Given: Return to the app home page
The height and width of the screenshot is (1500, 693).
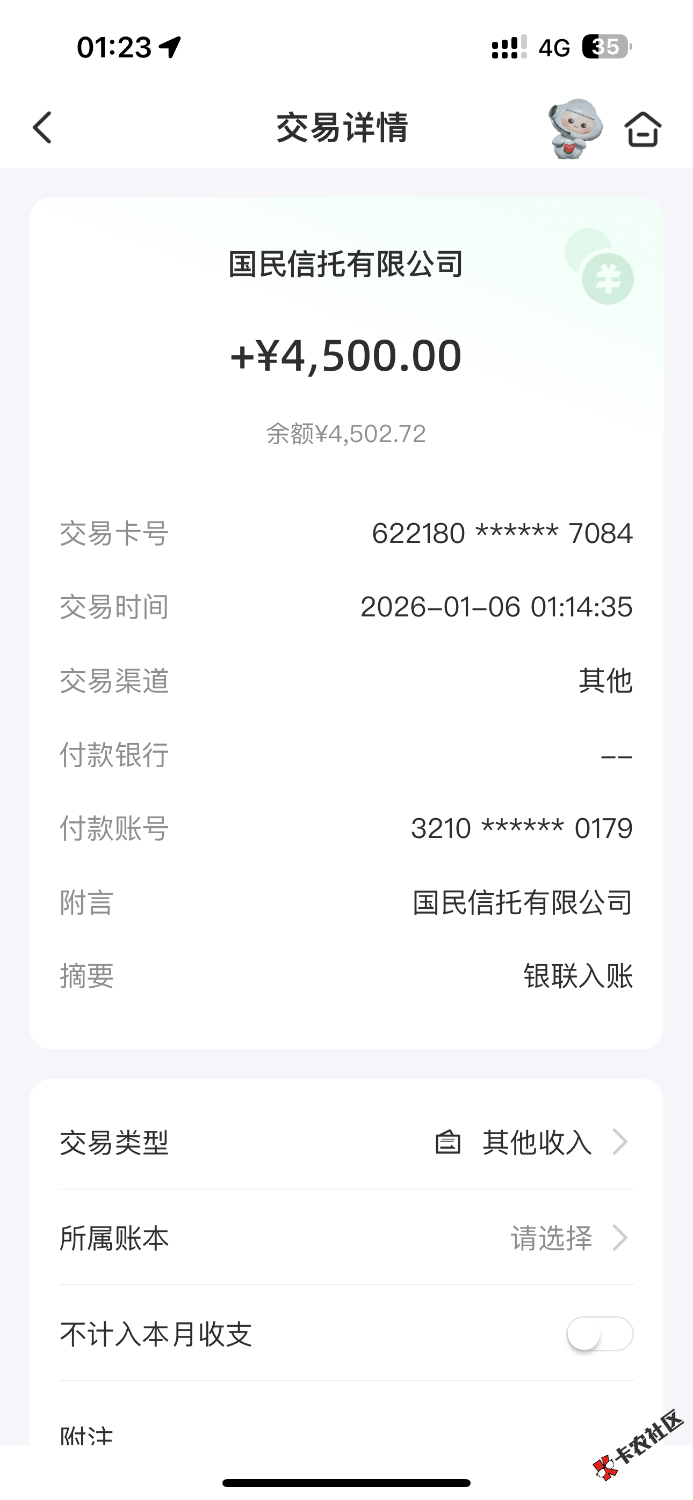Looking at the screenshot, I should tap(642, 129).
